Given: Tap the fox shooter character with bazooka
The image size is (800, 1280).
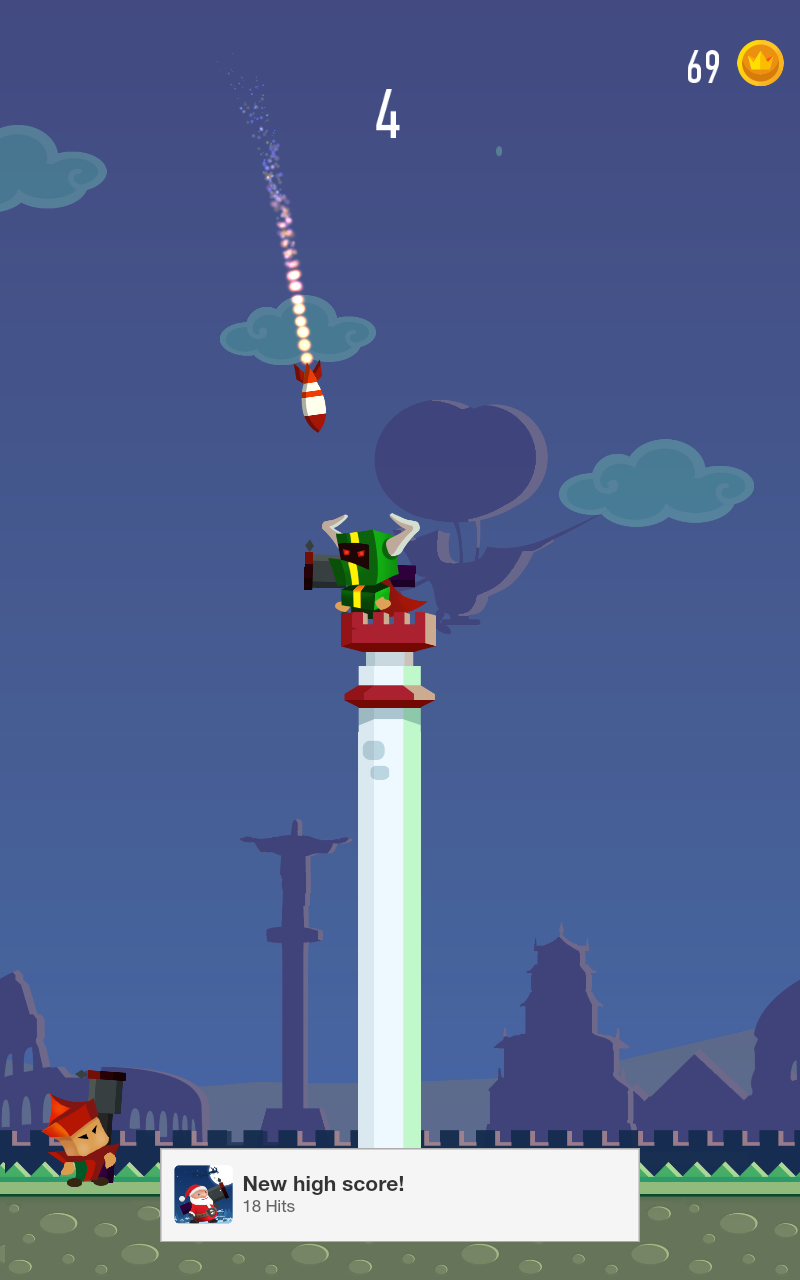Looking at the screenshot, I should tap(85, 1130).
